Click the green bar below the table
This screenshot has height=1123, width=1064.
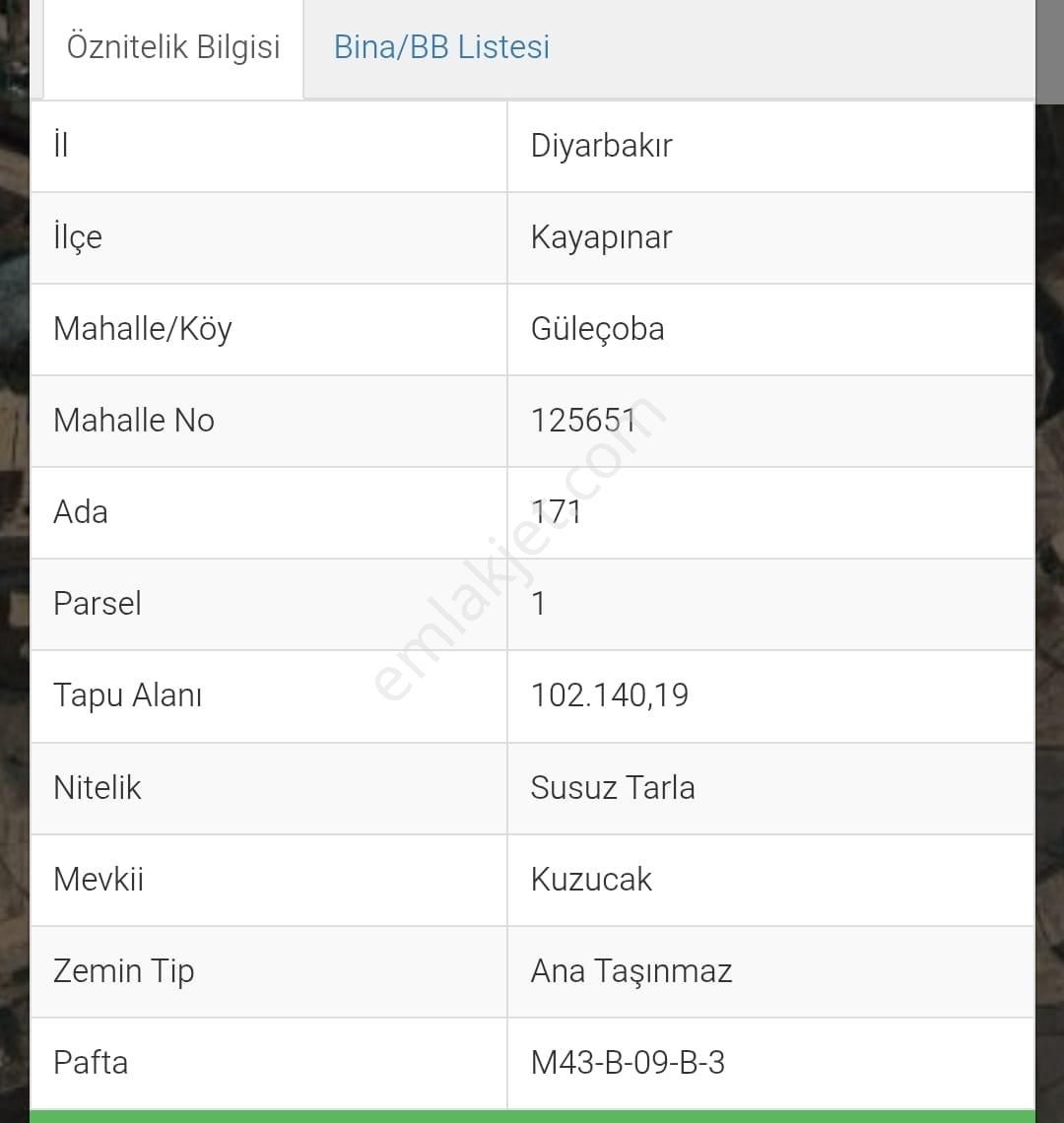(x=532, y=1115)
